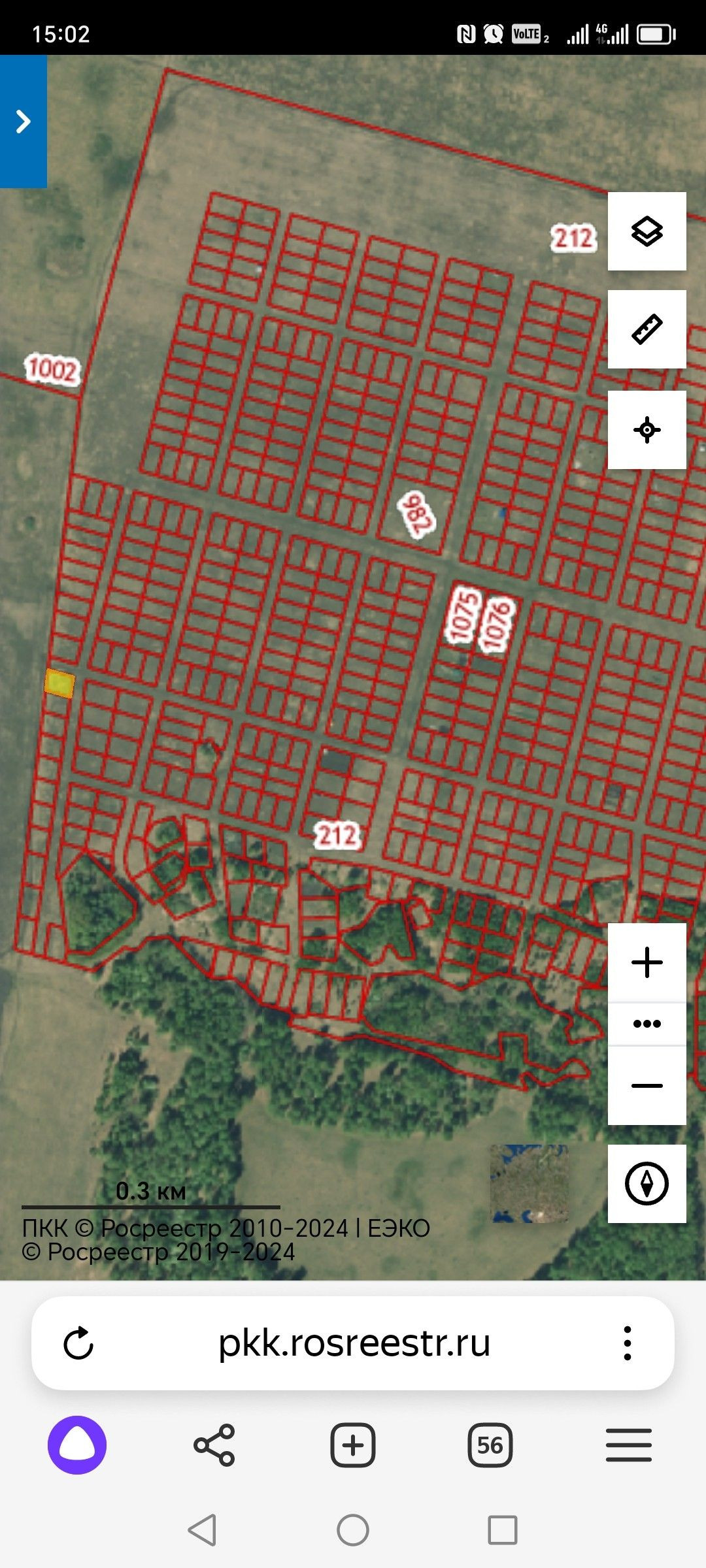Open the map layers selector
706x1568 pixels.
coord(647,231)
